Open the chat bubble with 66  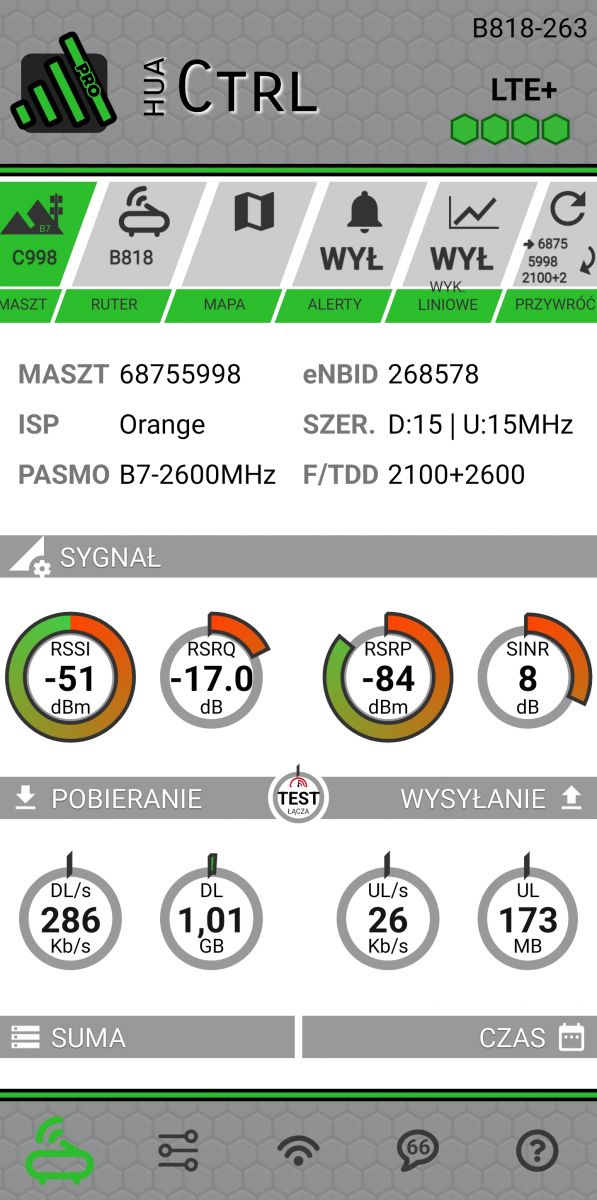click(x=418, y=1152)
